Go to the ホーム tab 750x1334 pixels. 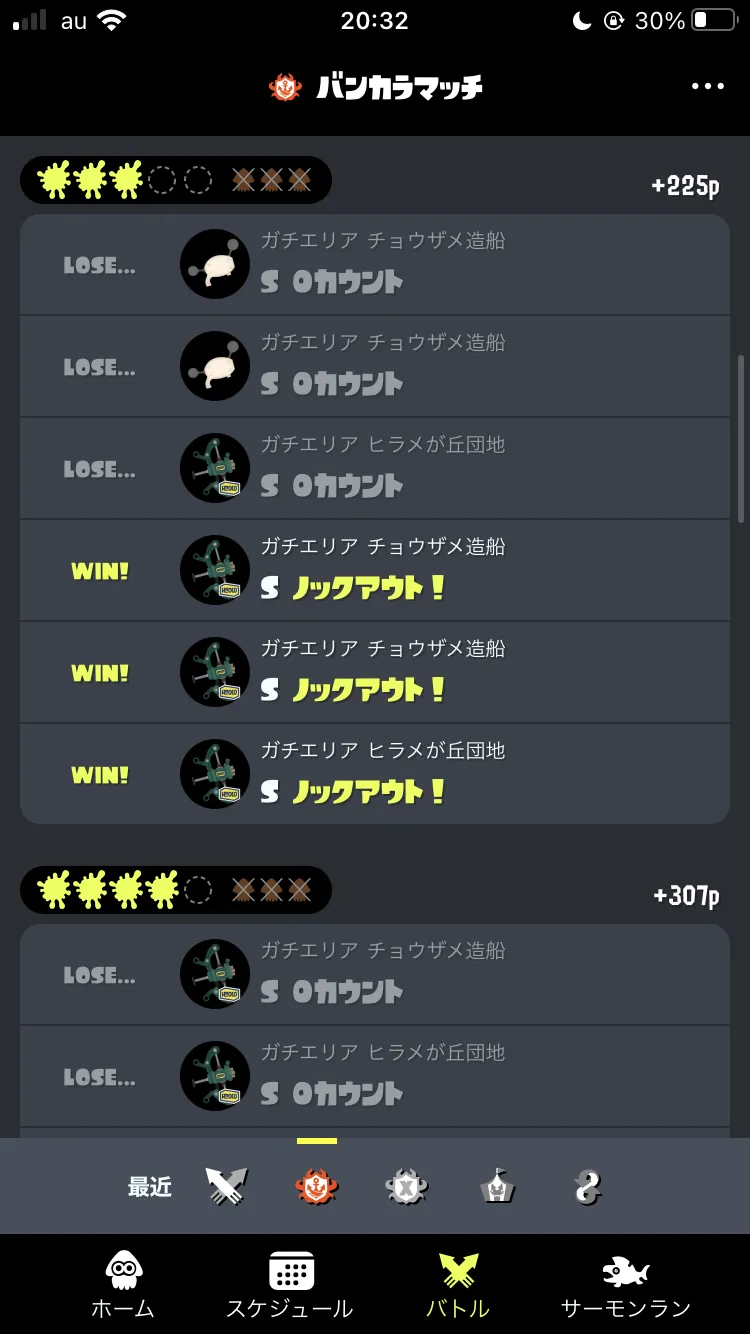123,1284
